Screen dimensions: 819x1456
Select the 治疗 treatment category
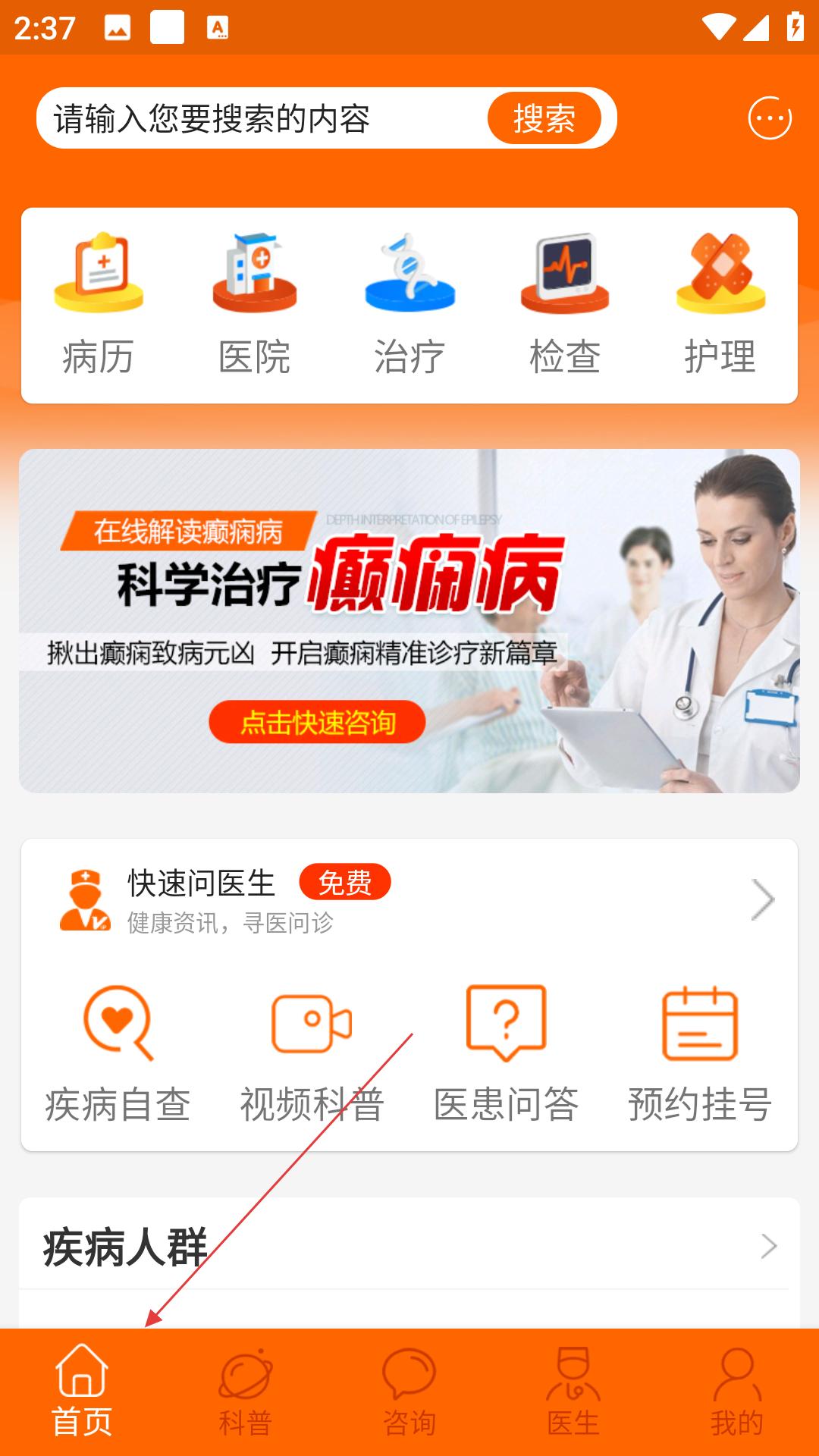pyautogui.click(x=409, y=305)
